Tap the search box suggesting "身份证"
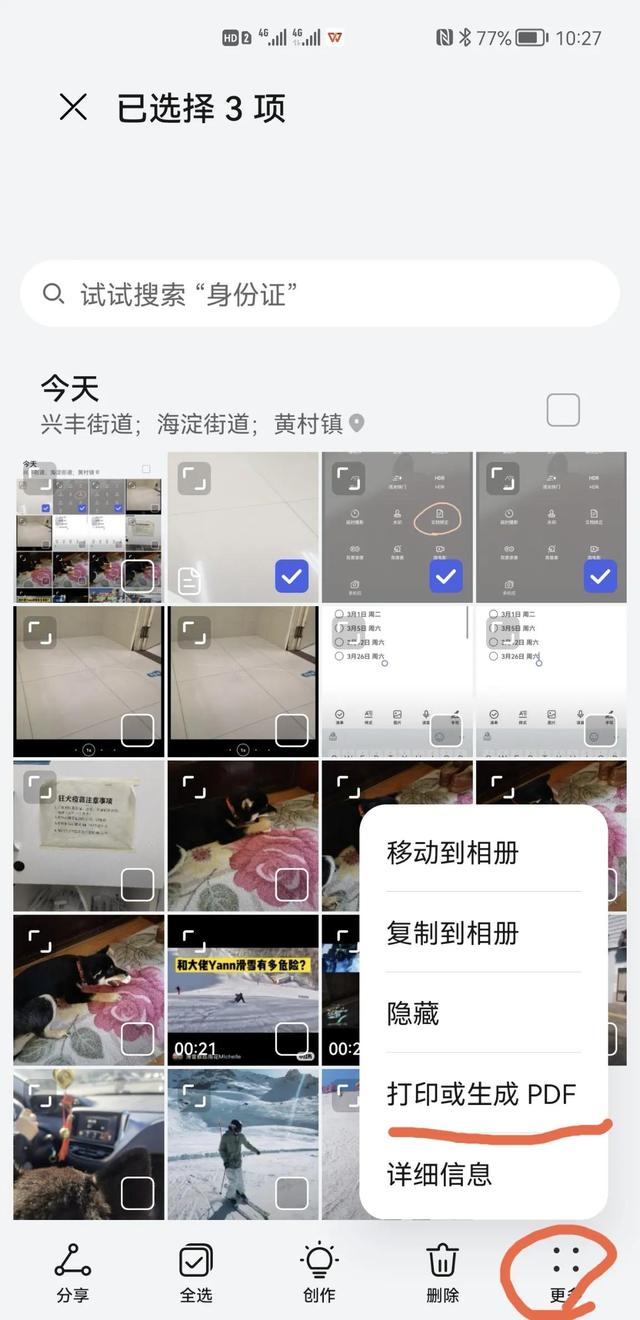 [320, 294]
